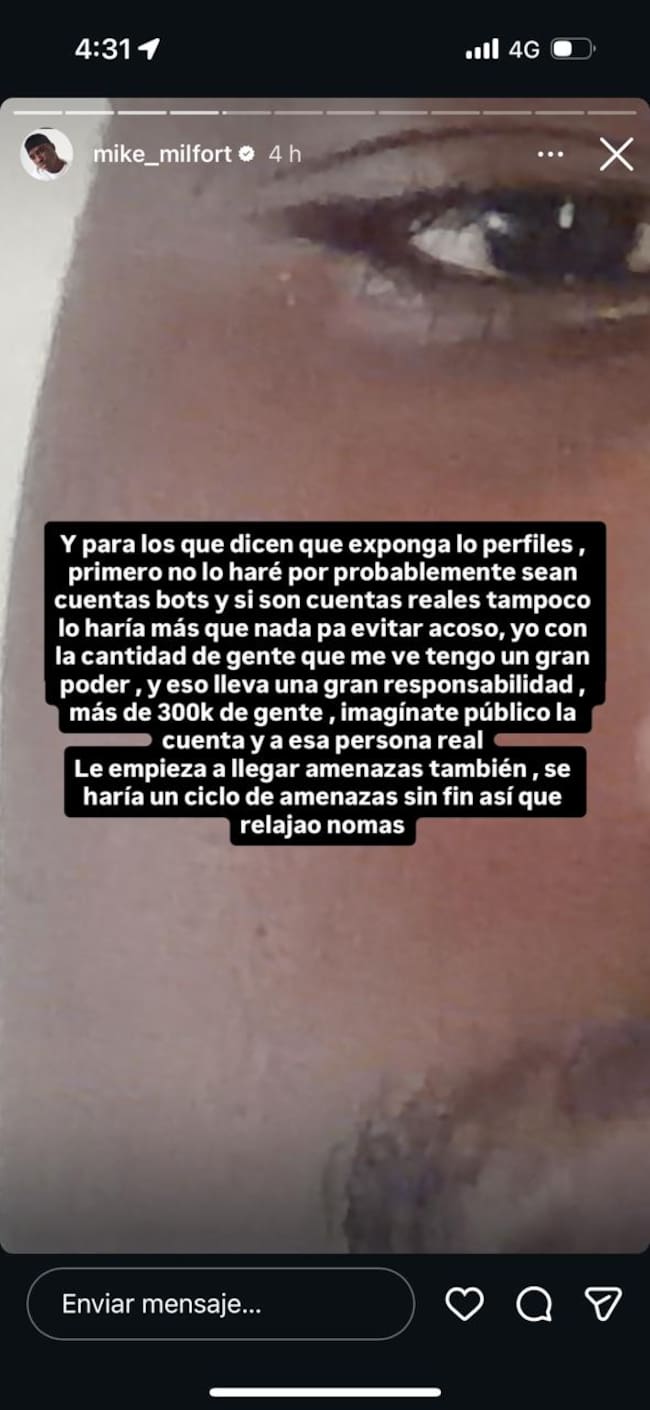Screen dimensions: 650x1410
Task: Open the story options menu
Action: pos(550,154)
